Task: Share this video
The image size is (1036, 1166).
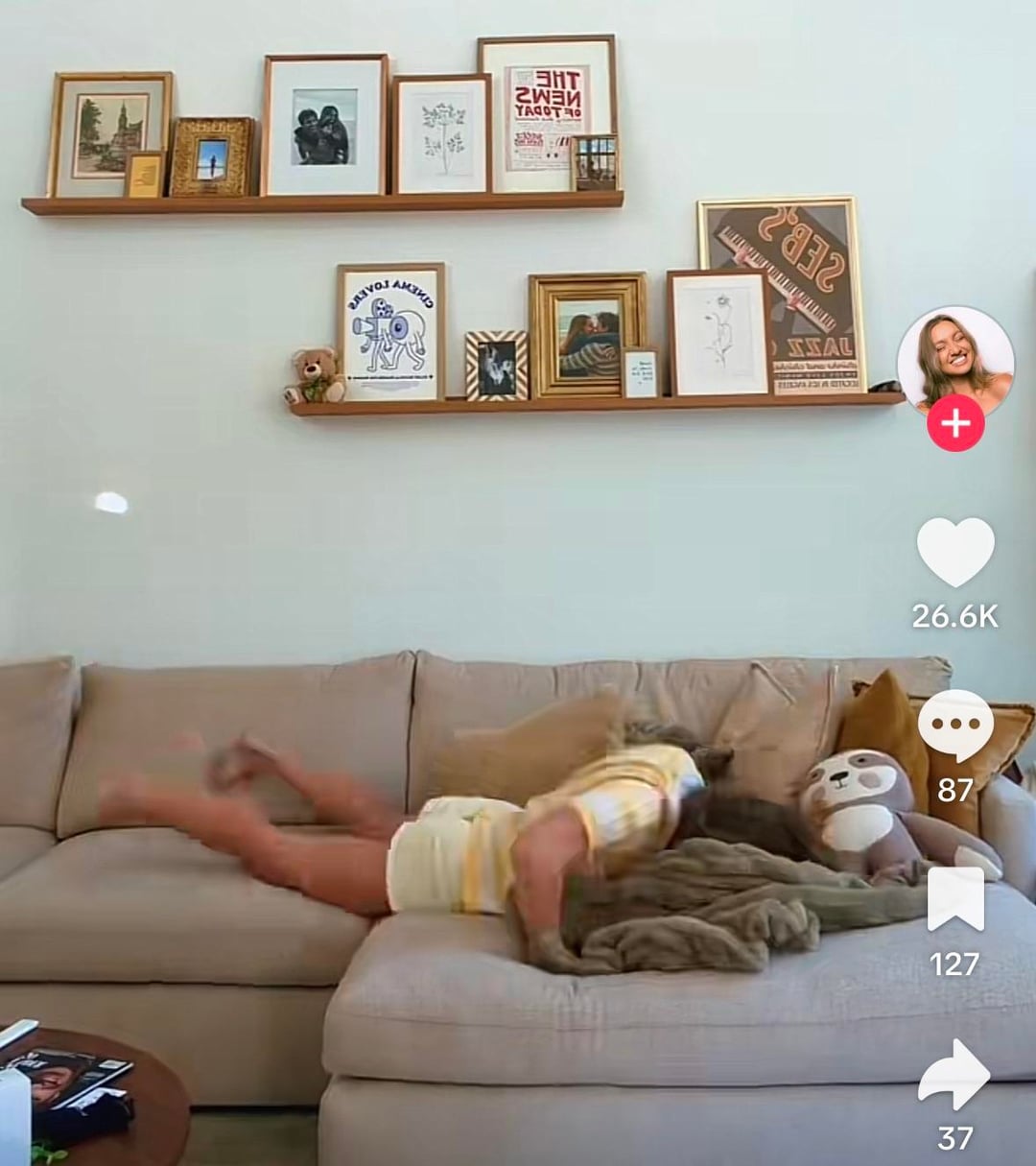Action: pos(954,1075)
